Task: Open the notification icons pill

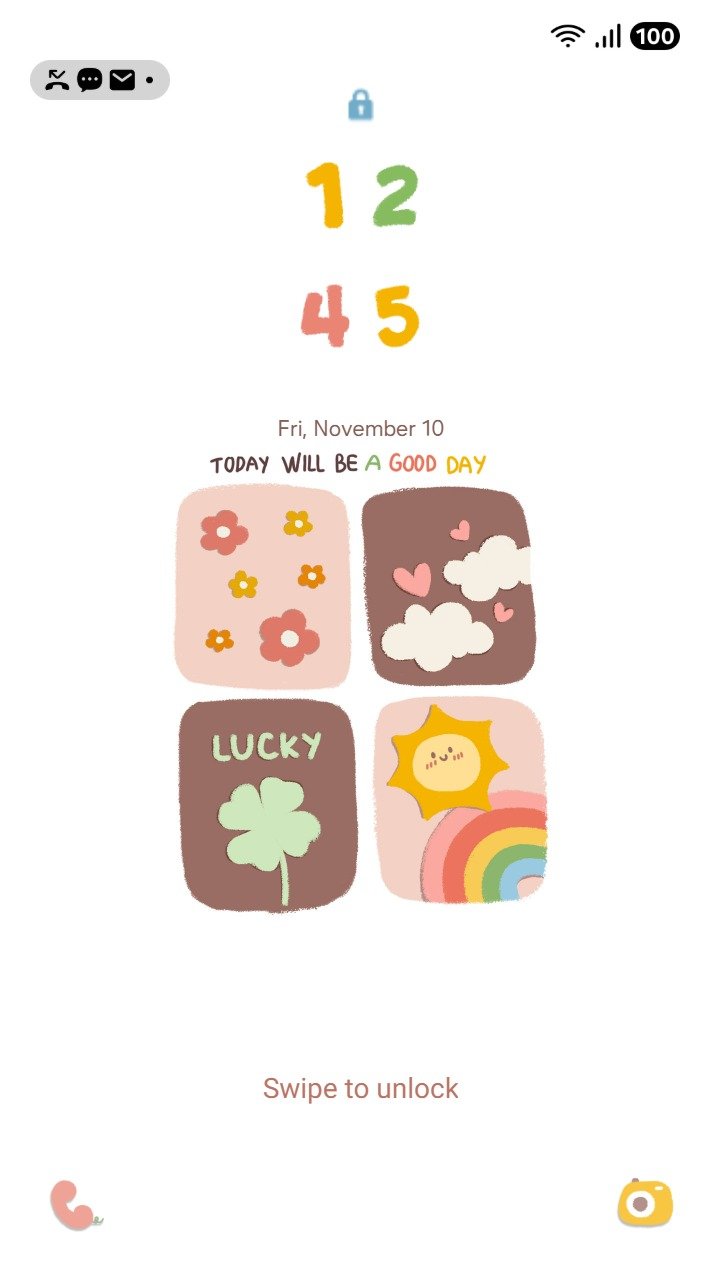Action: 100,80
